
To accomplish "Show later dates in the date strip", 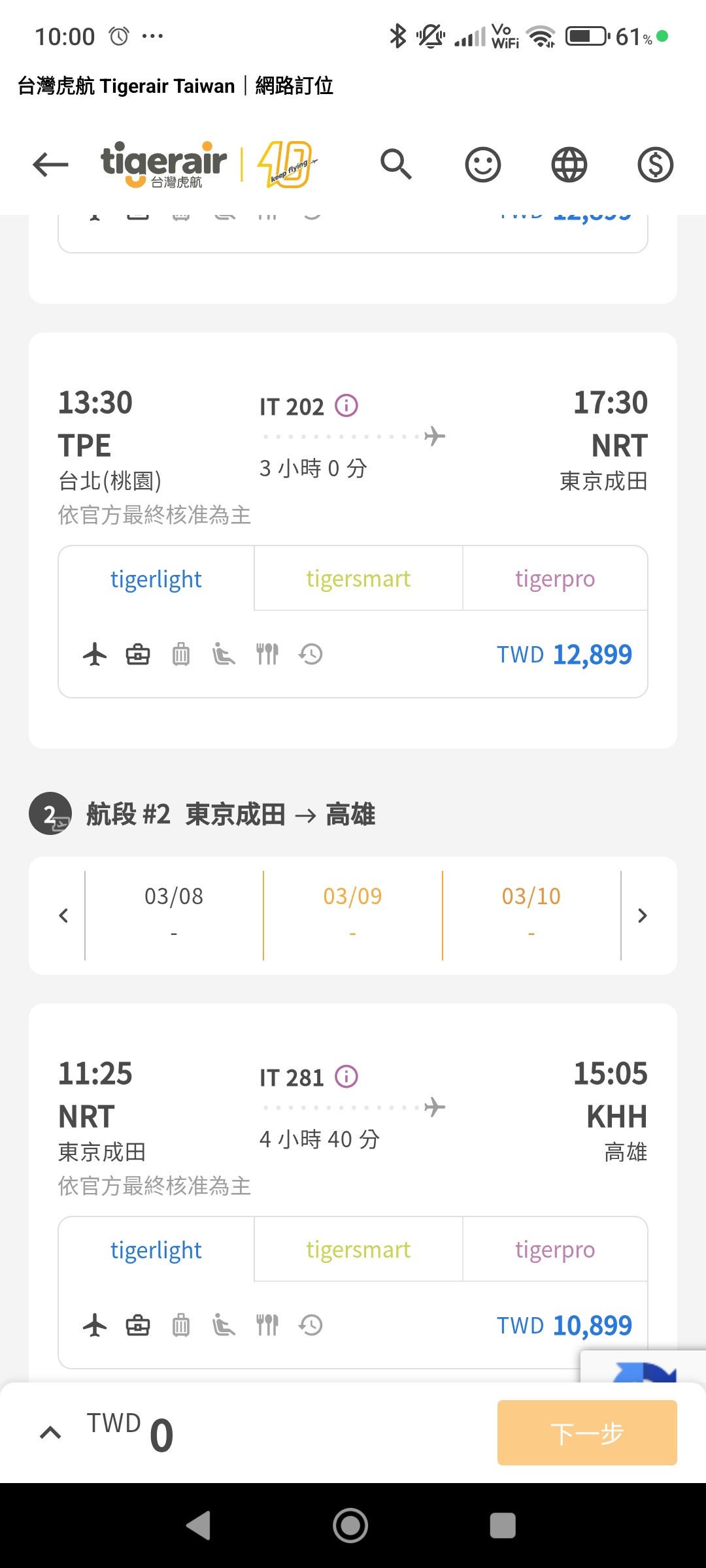I will [643, 915].
